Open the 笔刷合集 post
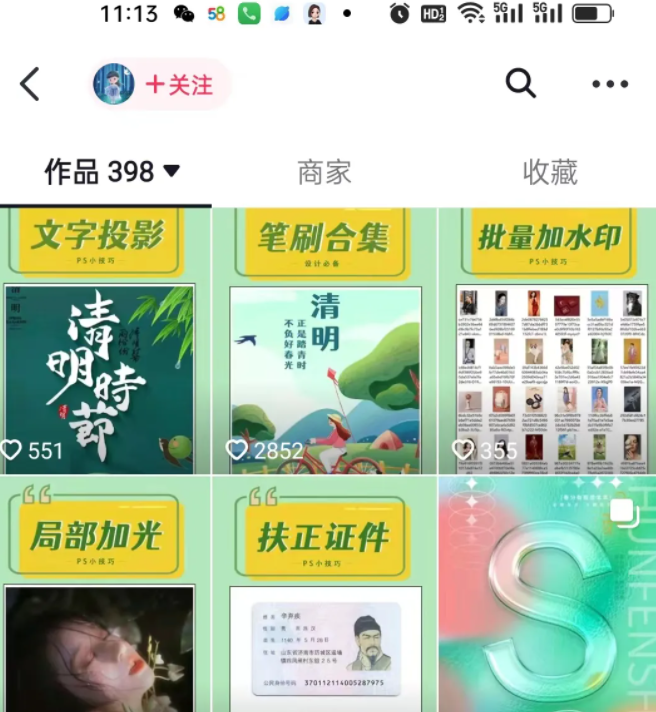Image resolution: width=656 pixels, height=712 pixels. (324, 342)
